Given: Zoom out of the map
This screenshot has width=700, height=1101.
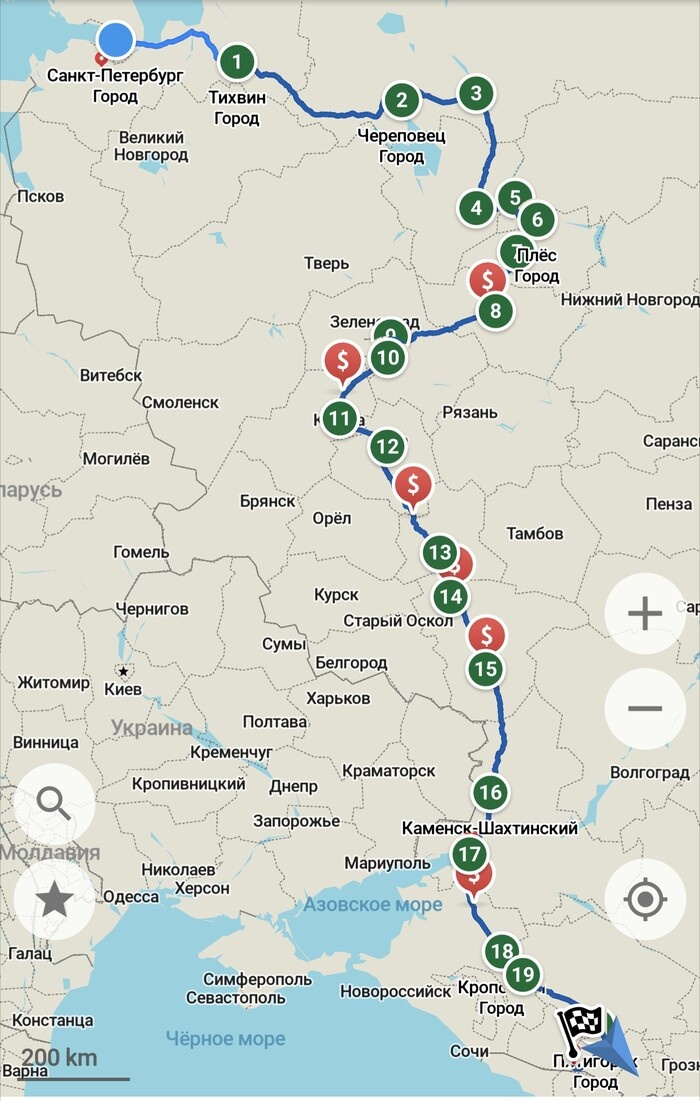Looking at the screenshot, I should (645, 709).
